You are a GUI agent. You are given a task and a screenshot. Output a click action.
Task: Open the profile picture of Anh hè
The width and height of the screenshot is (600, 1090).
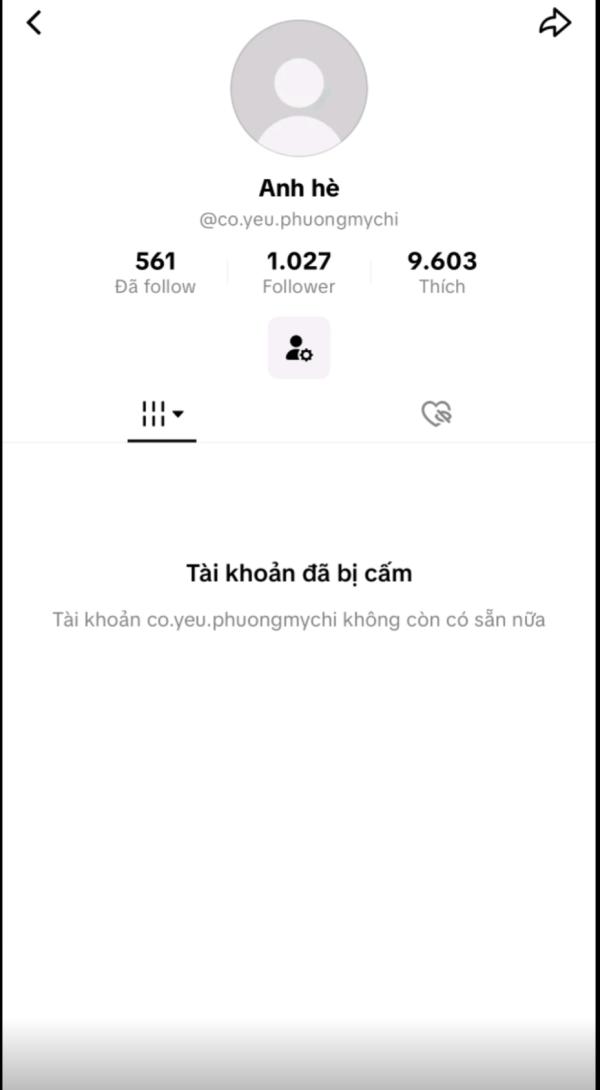coord(299,88)
